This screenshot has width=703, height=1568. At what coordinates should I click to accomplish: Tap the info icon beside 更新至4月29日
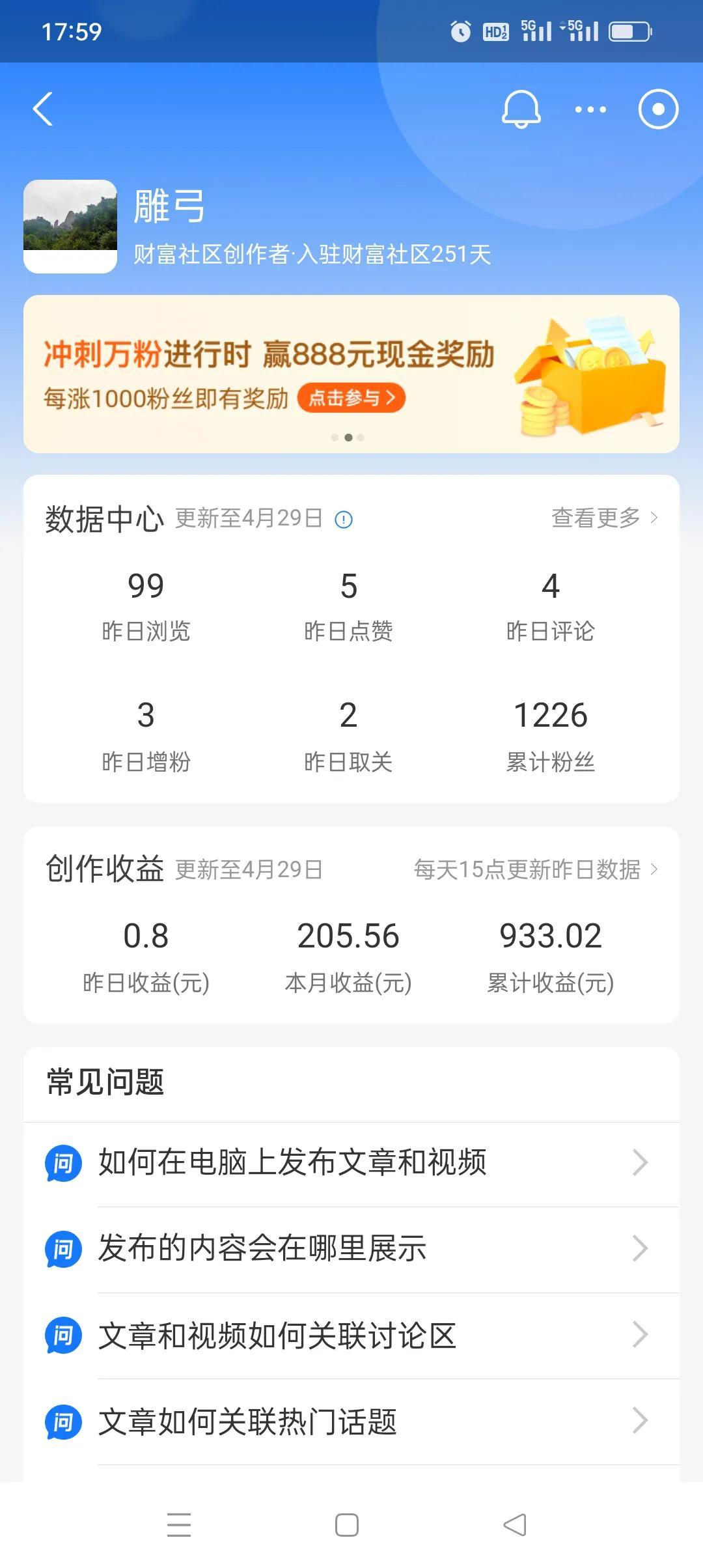pos(343,520)
